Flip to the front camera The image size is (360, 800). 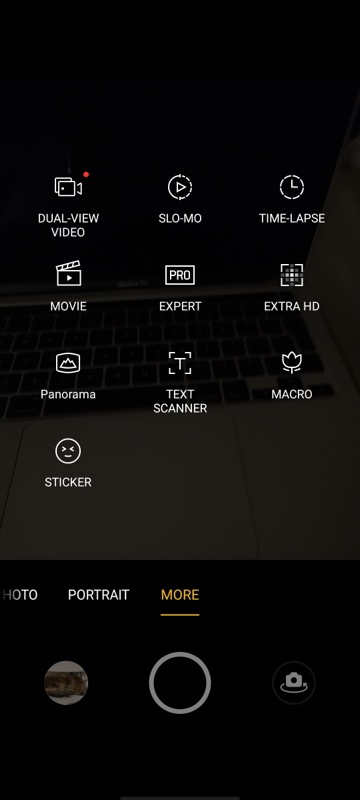coord(293,683)
